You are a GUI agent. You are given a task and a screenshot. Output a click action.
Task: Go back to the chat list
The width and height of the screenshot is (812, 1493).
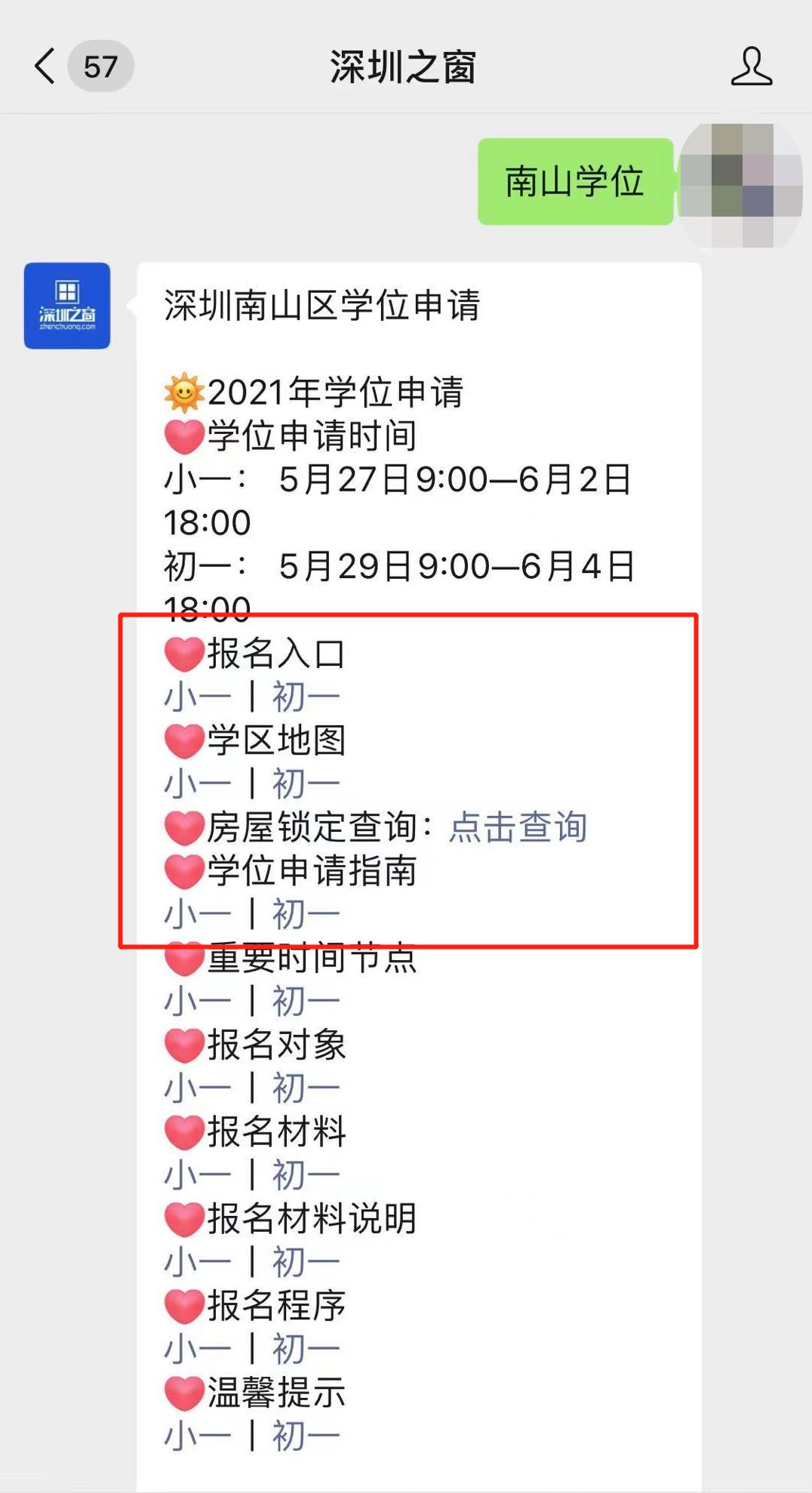click(x=47, y=66)
